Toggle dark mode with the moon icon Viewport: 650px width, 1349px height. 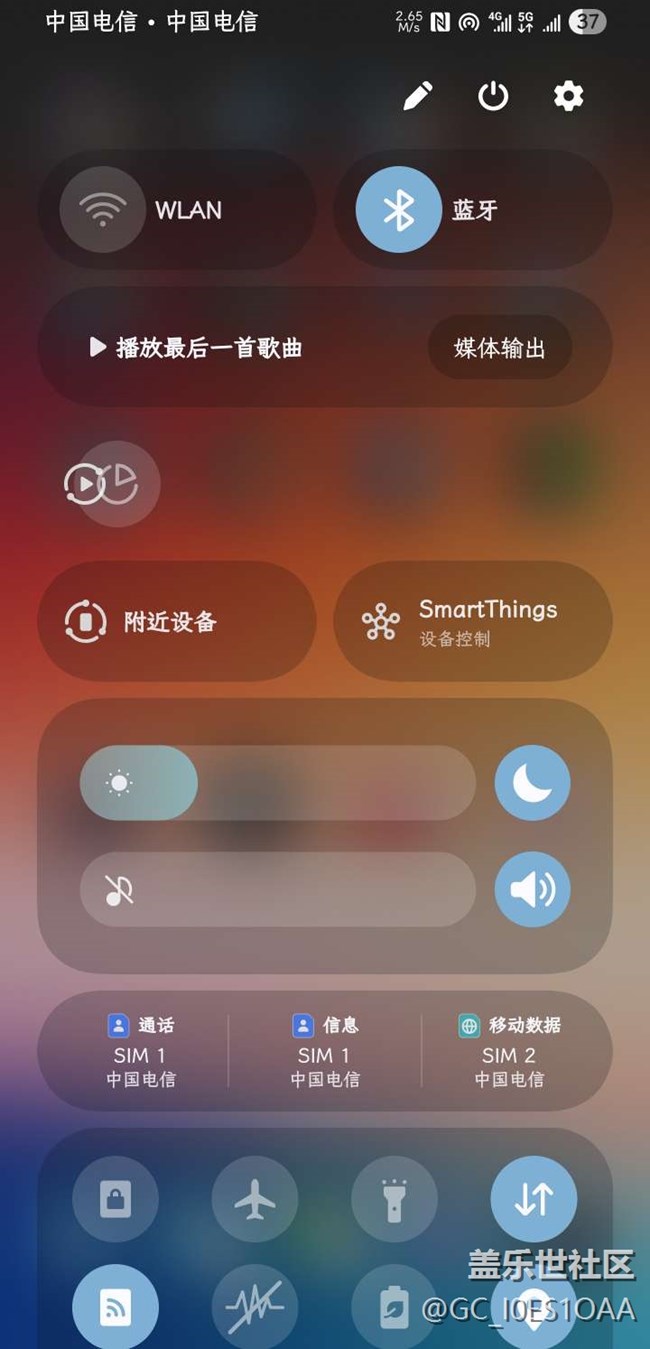coord(532,783)
